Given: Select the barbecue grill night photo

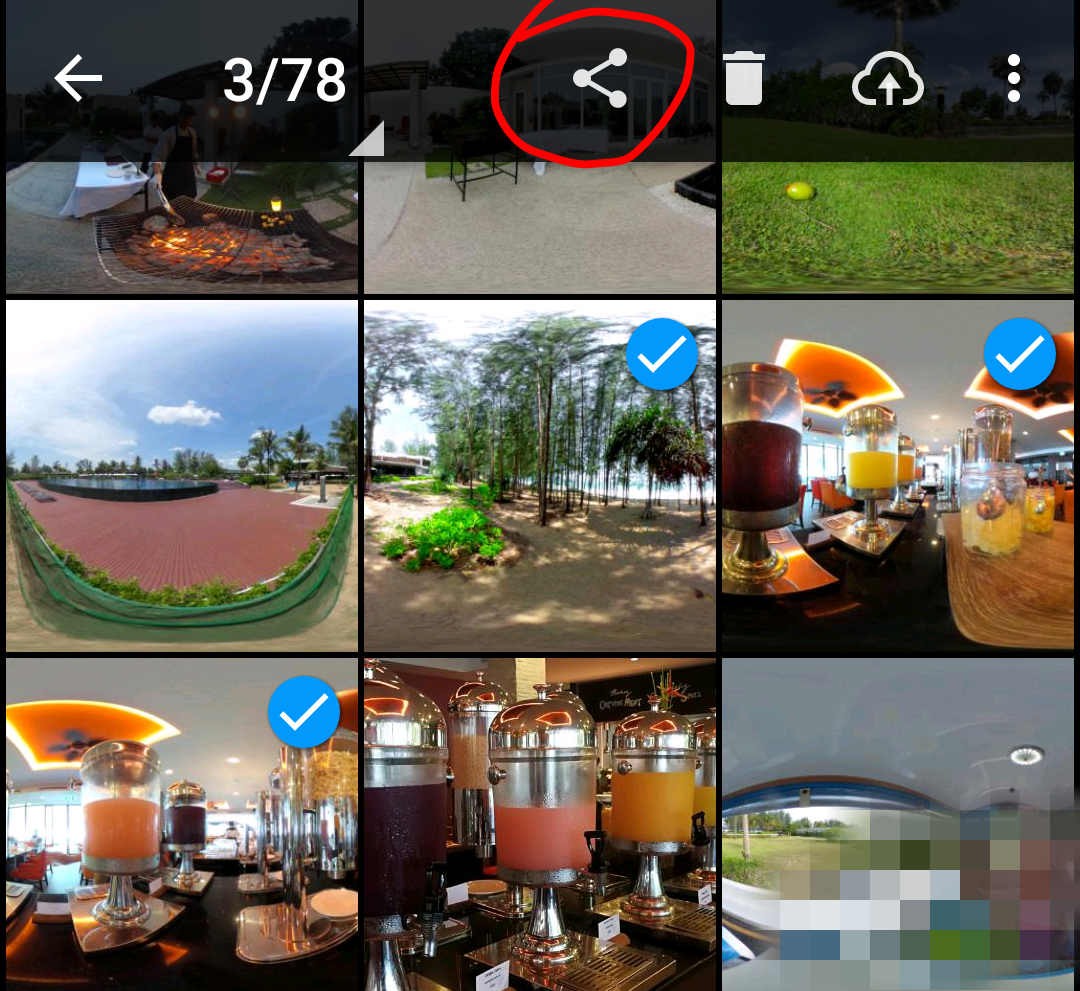Looking at the screenshot, I should [x=182, y=227].
